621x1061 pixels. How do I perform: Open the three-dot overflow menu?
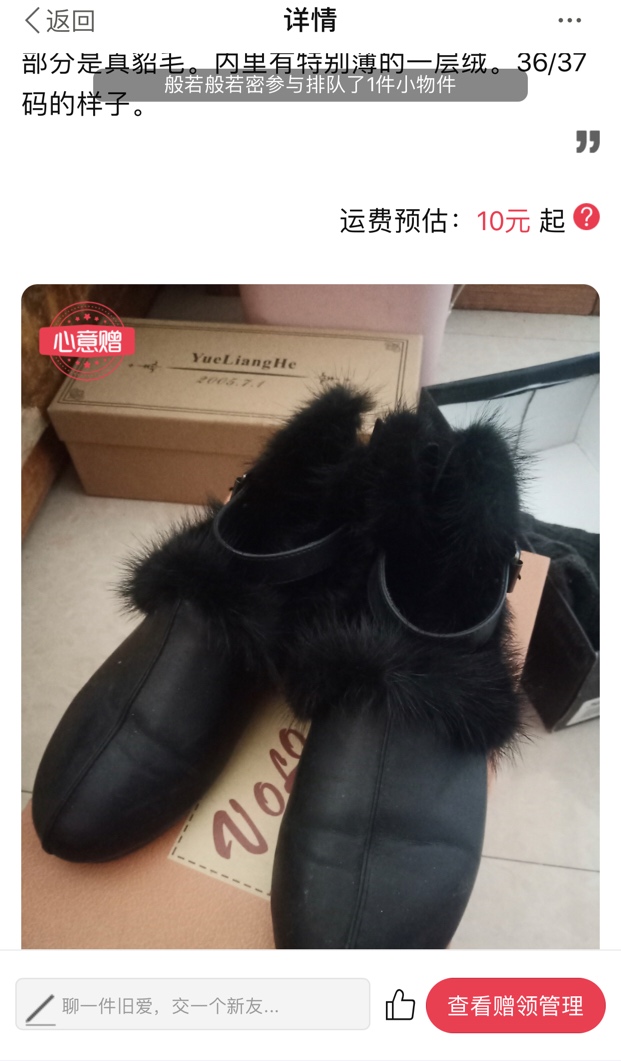pos(570,21)
